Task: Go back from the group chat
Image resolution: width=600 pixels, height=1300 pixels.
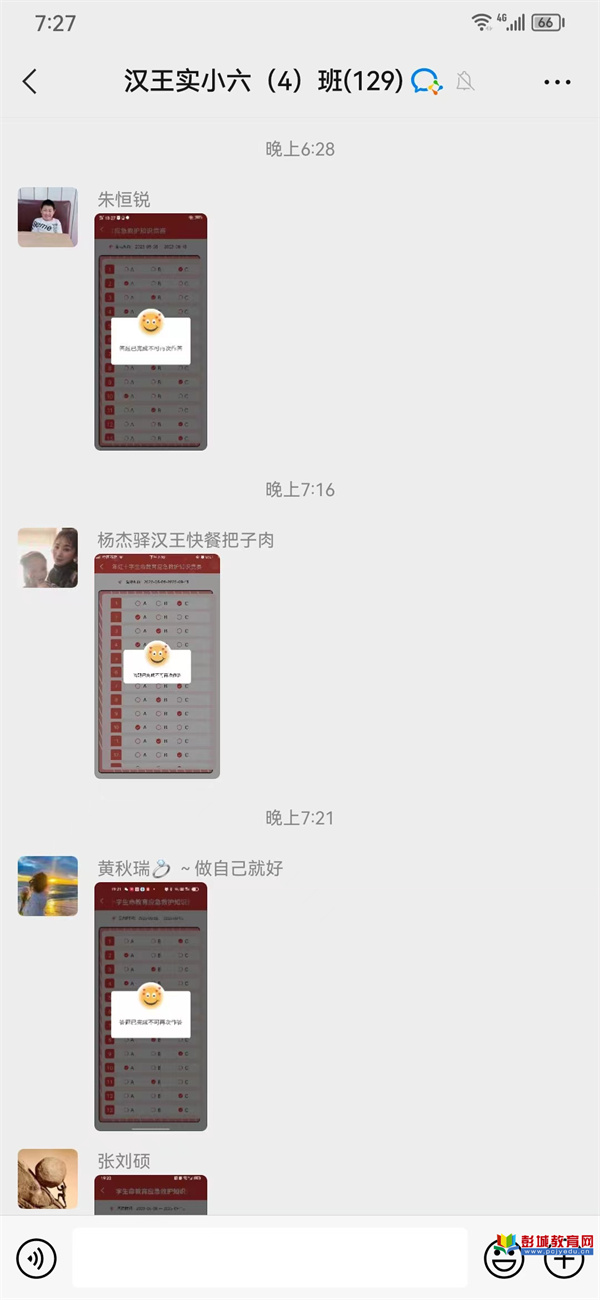Action: tap(30, 82)
